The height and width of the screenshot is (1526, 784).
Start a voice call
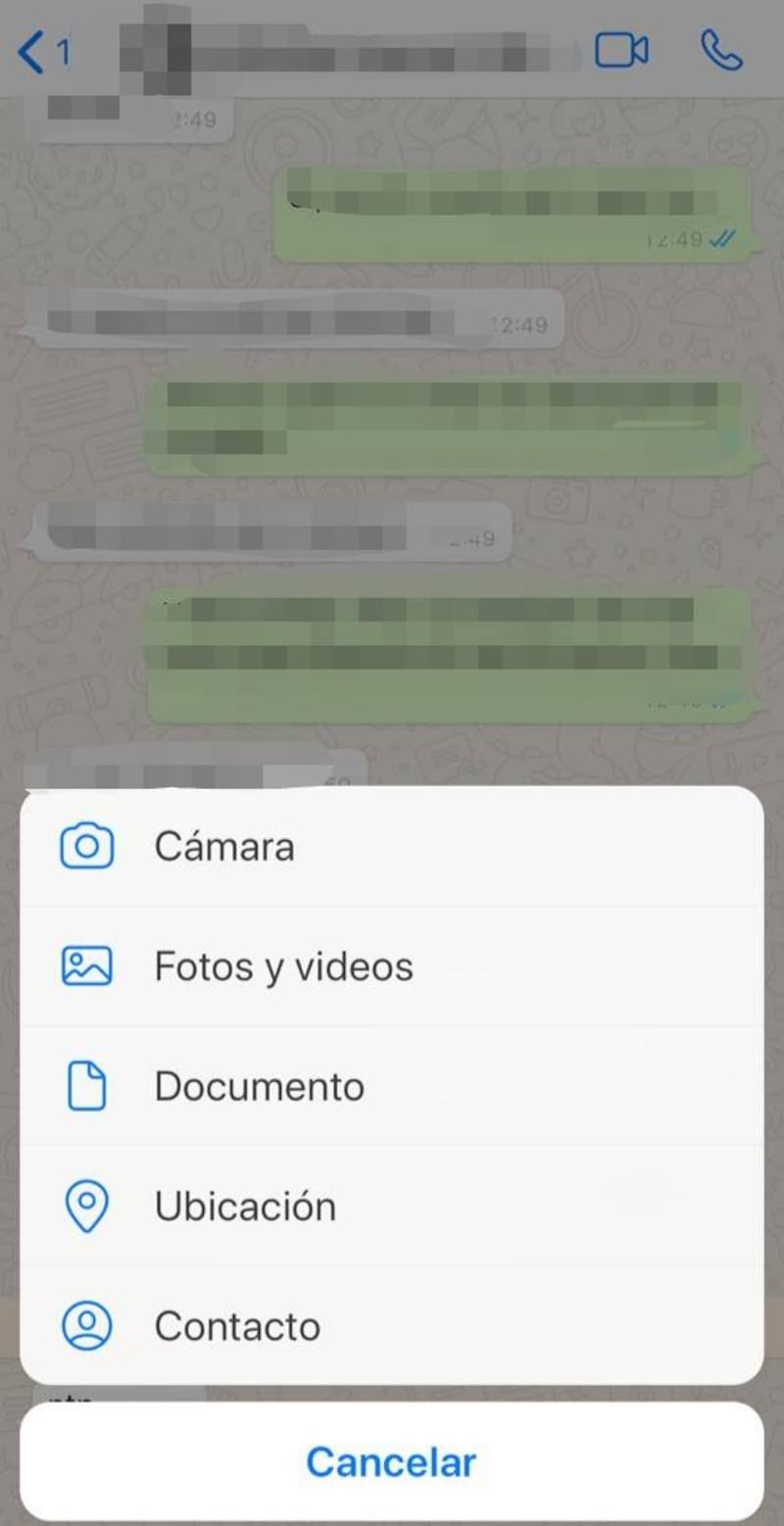coord(721,51)
